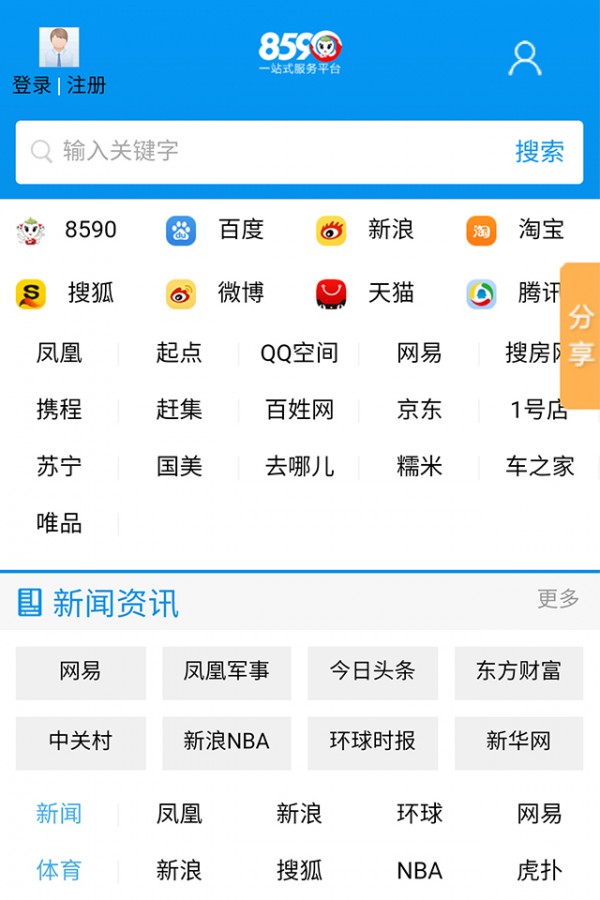Open the 去哪儿 link

click(x=299, y=467)
